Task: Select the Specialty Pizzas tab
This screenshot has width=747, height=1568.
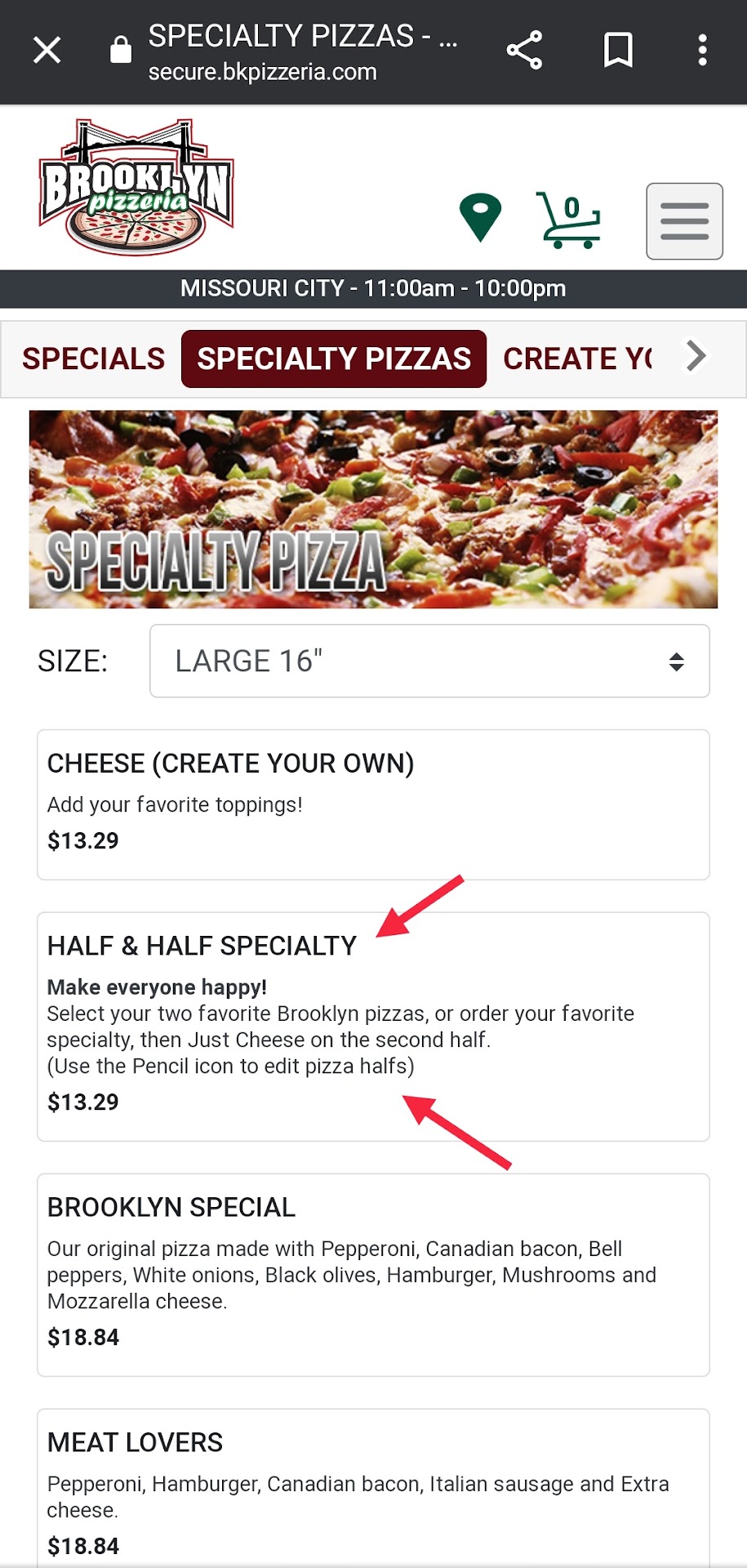Action: [x=334, y=359]
